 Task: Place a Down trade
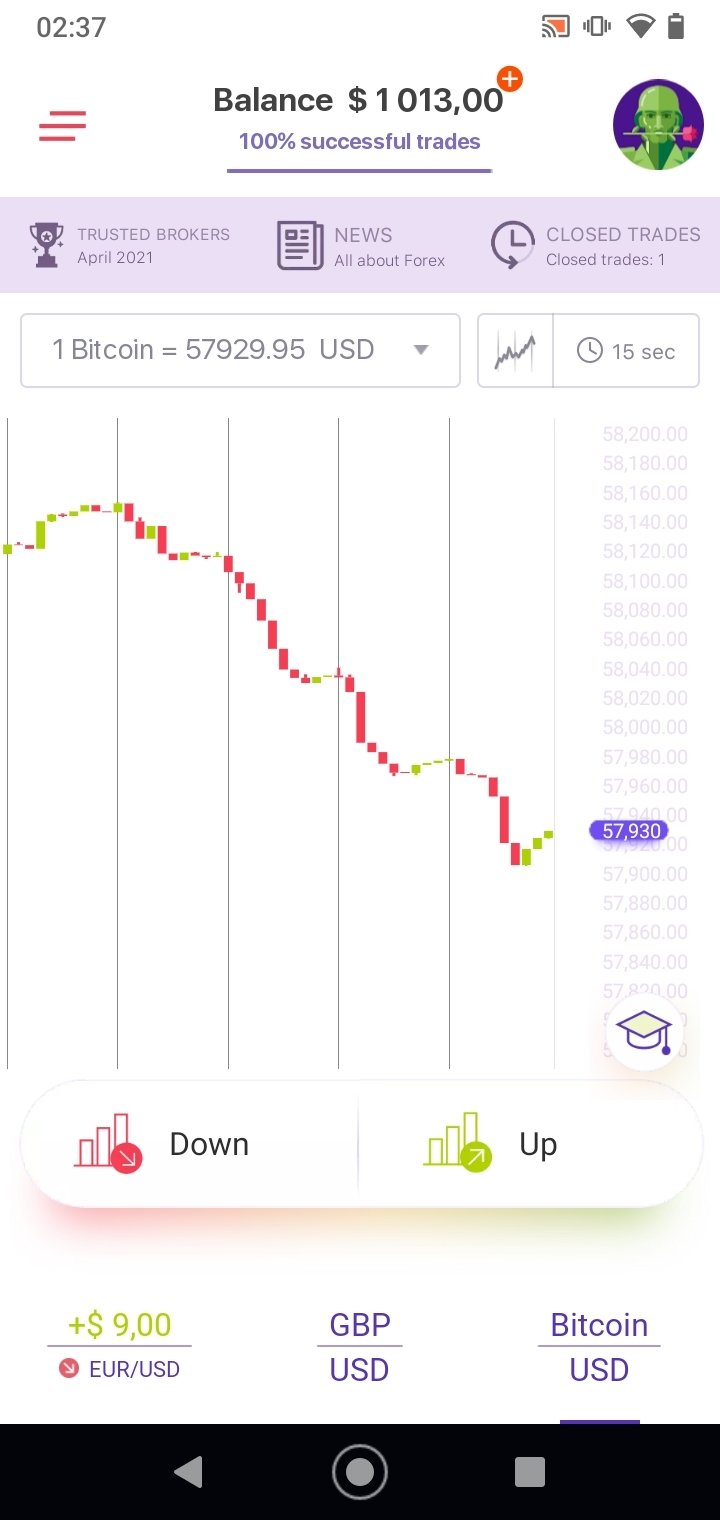pos(189,1144)
